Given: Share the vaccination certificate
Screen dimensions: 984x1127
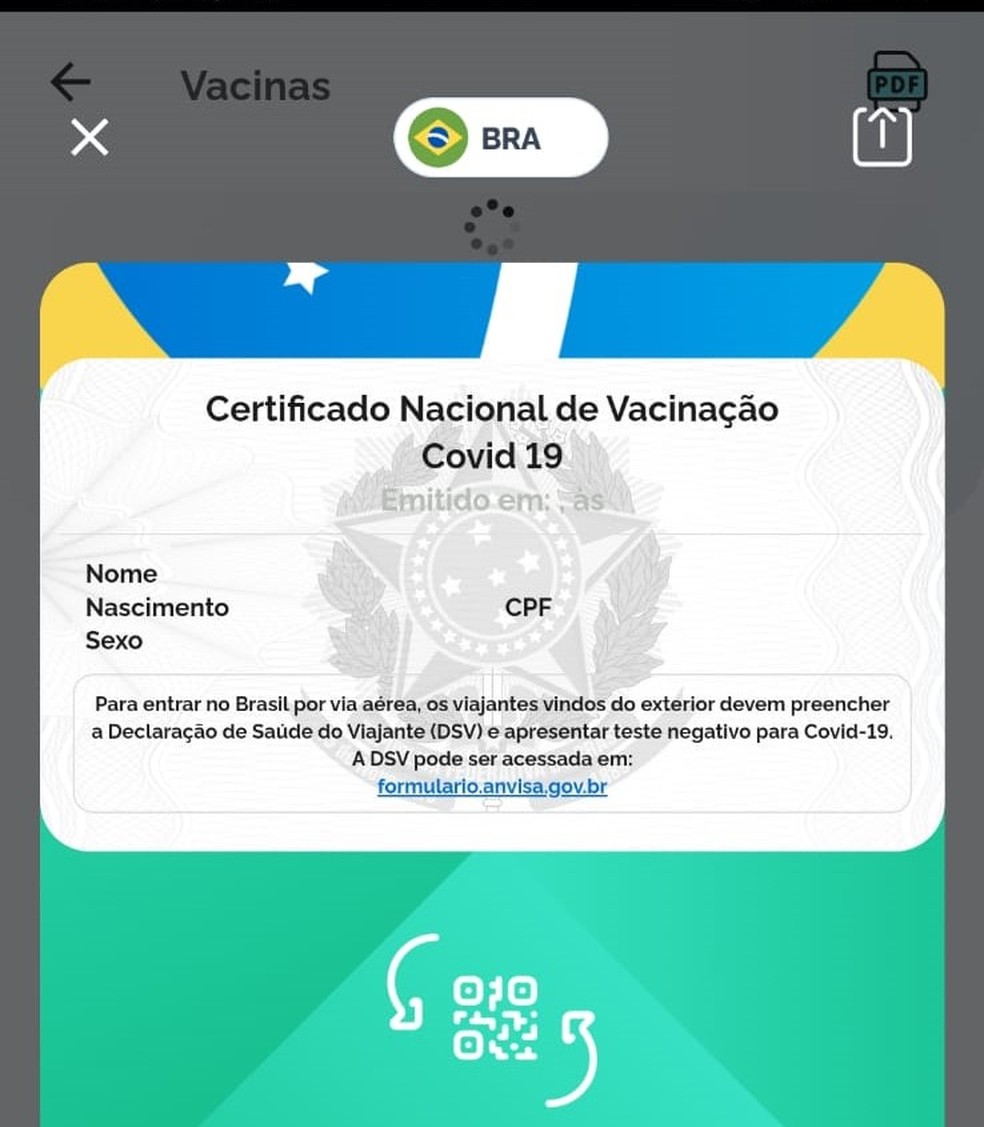Looking at the screenshot, I should tap(882, 136).
